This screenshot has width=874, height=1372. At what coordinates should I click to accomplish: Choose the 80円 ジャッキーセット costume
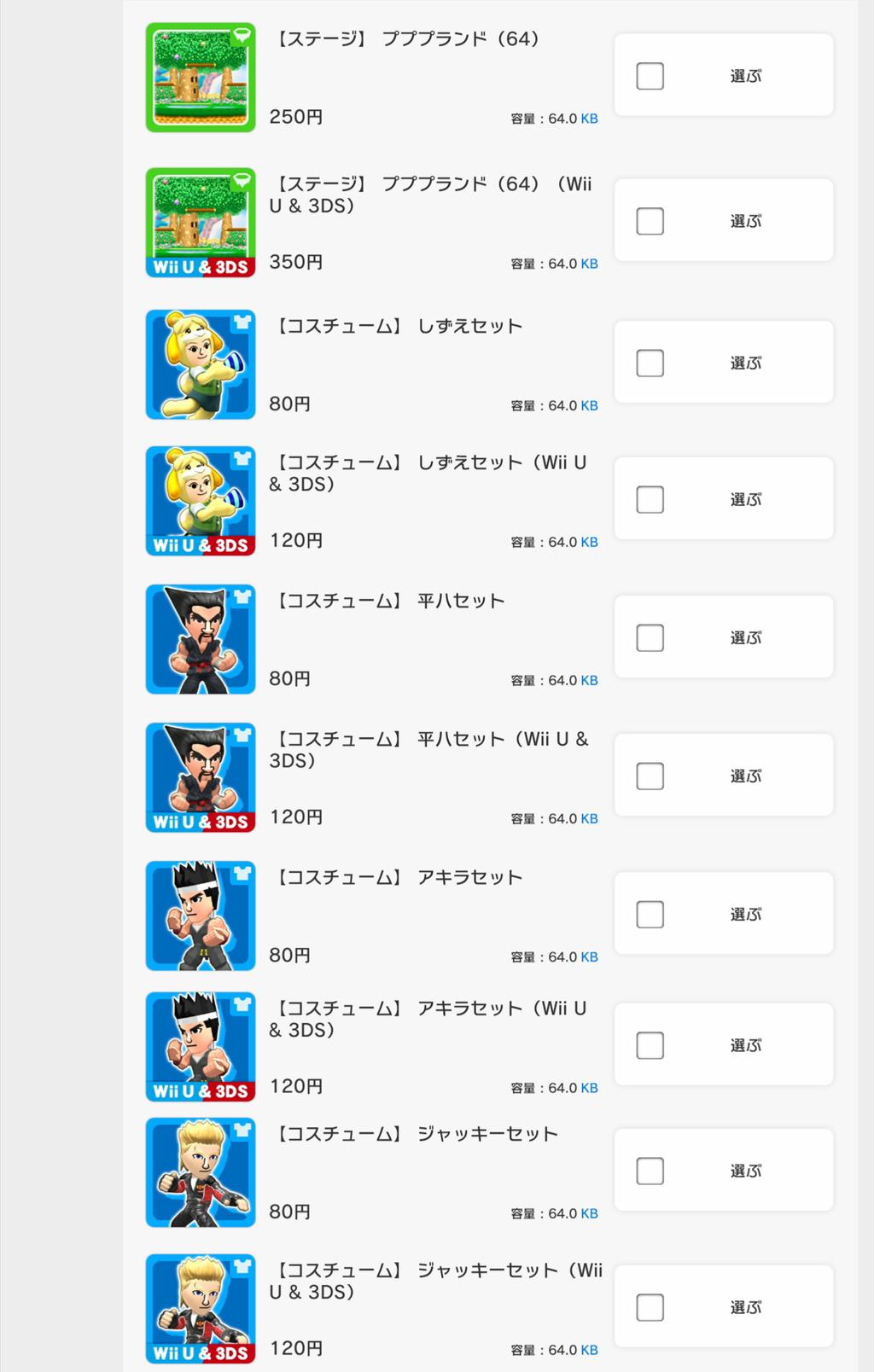click(x=650, y=1171)
